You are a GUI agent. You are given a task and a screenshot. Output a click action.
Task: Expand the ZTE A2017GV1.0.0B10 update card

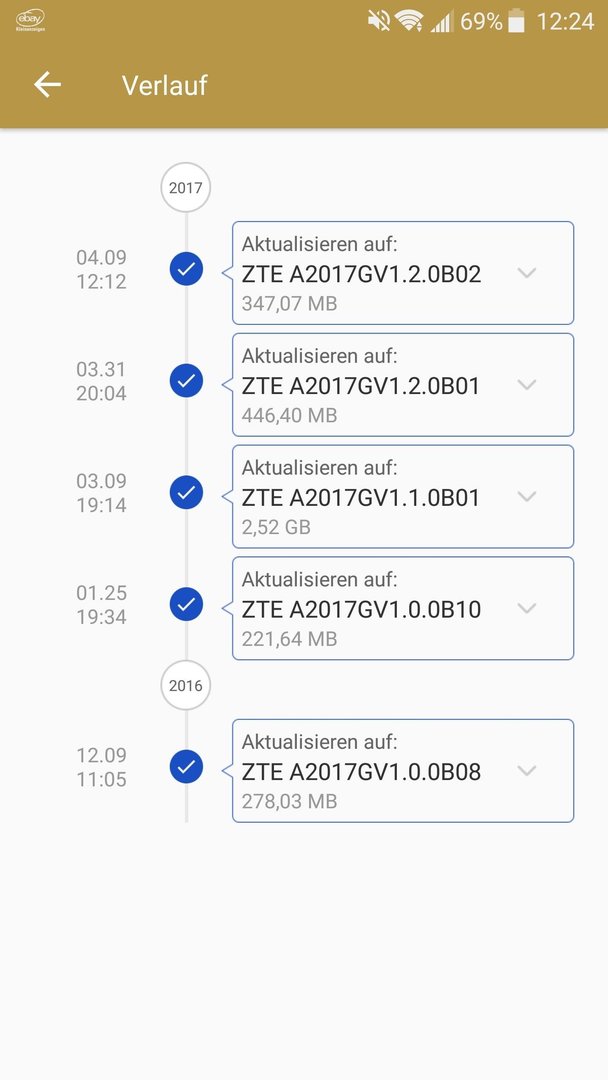(403, 608)
